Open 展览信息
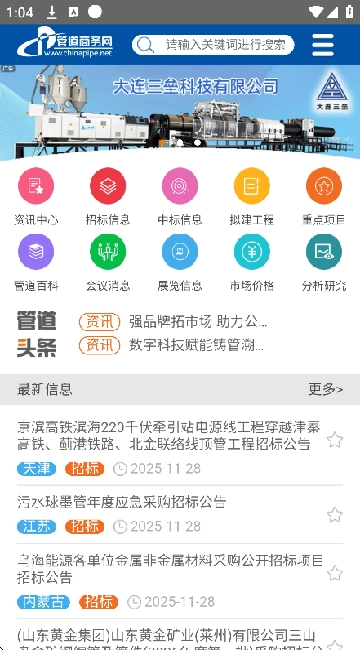Screen dimensions: 360x650 click(180, 263)
